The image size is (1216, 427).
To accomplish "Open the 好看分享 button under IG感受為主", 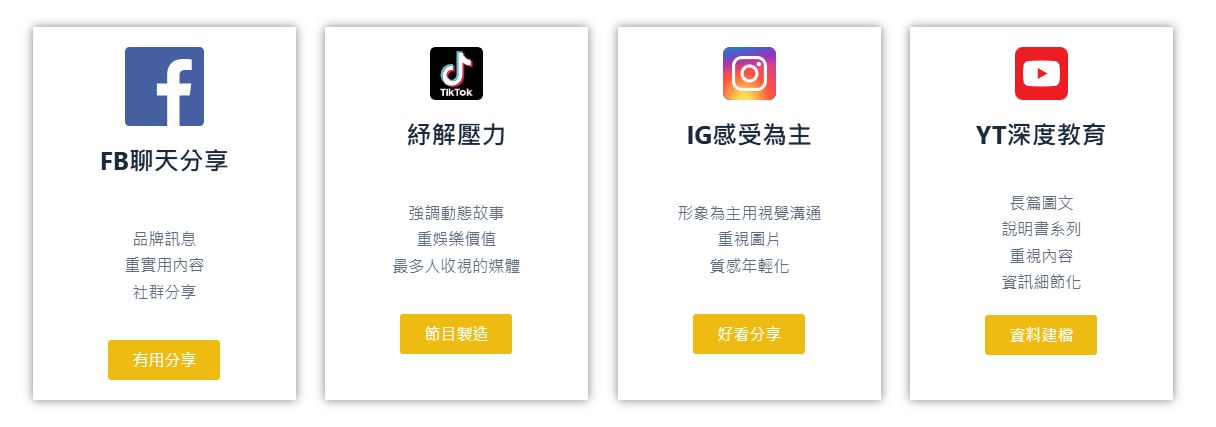I will pos(748,334).
